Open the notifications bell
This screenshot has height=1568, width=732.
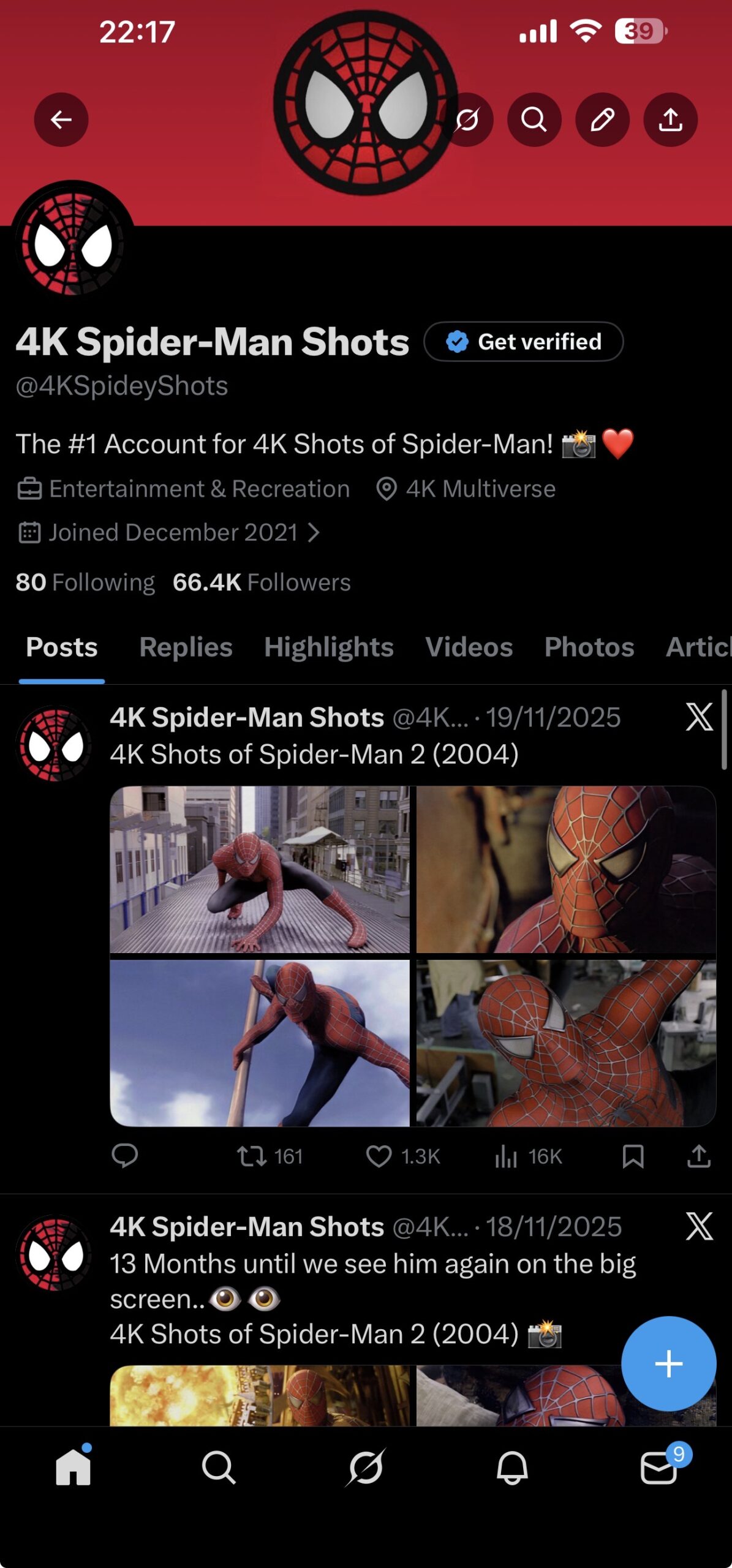512,1468
